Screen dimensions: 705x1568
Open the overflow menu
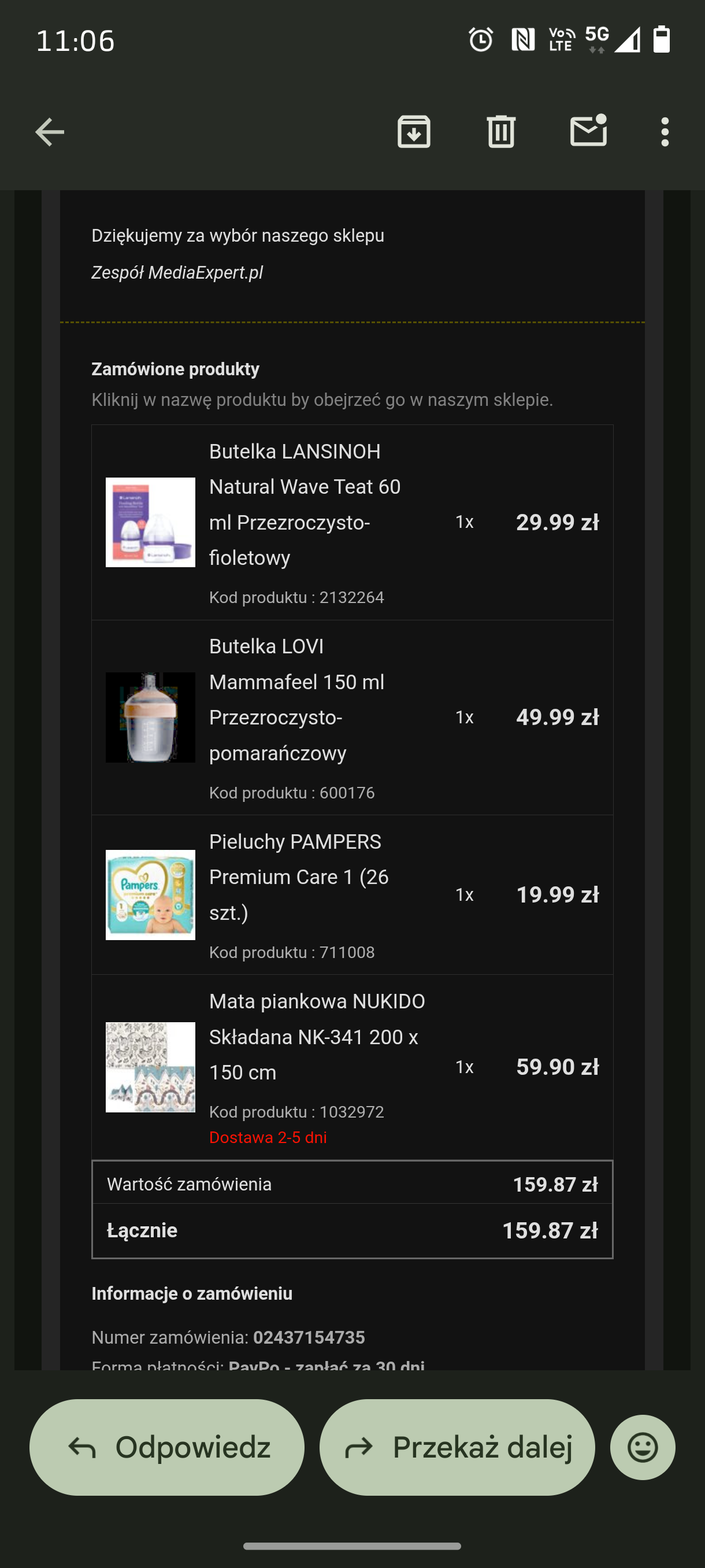coord(664,131)
